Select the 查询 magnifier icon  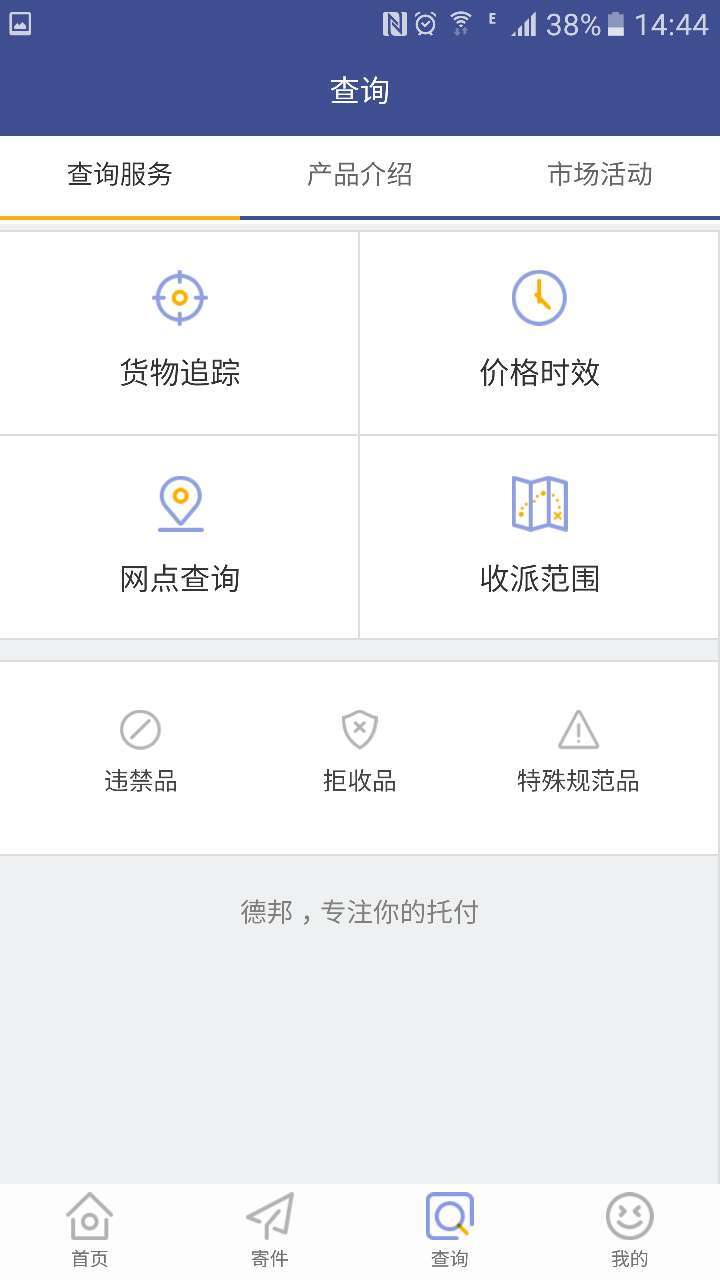[x=449, y=1215]
